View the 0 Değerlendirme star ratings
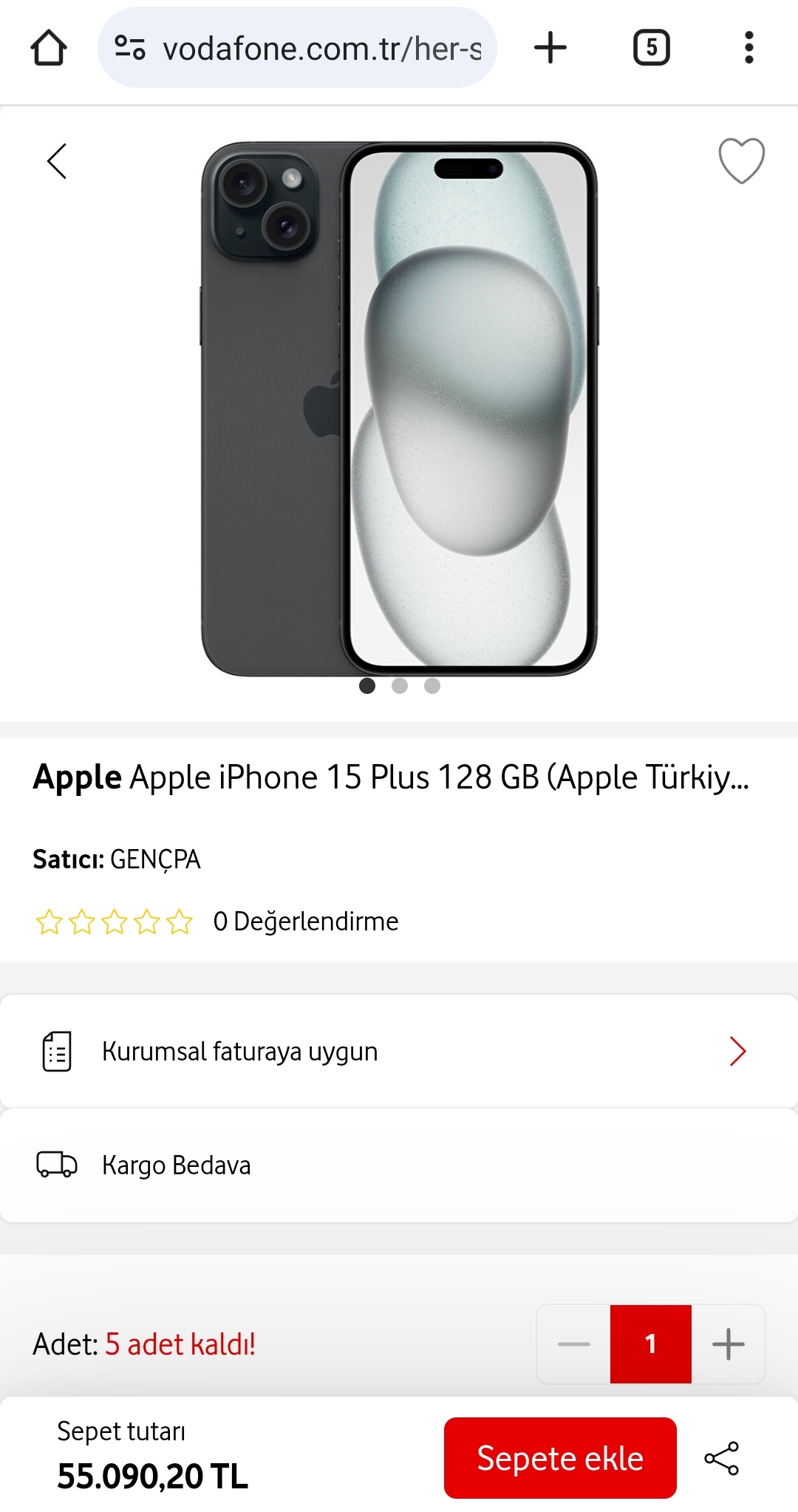The height and width of the screenshot is (1512, 798). tap(115, 922)
